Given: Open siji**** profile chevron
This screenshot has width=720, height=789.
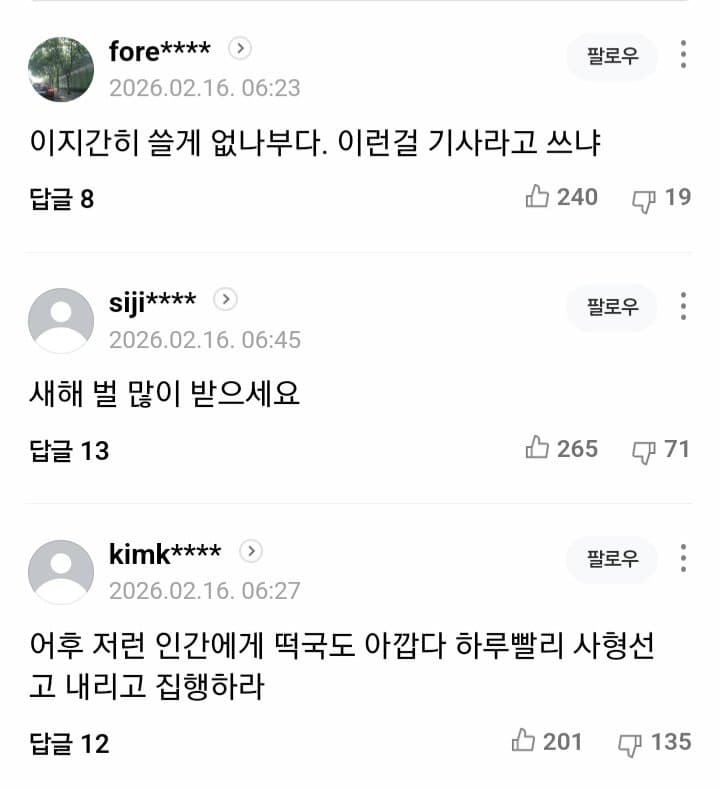Looking at the screenshot, I should click(226, 299).
